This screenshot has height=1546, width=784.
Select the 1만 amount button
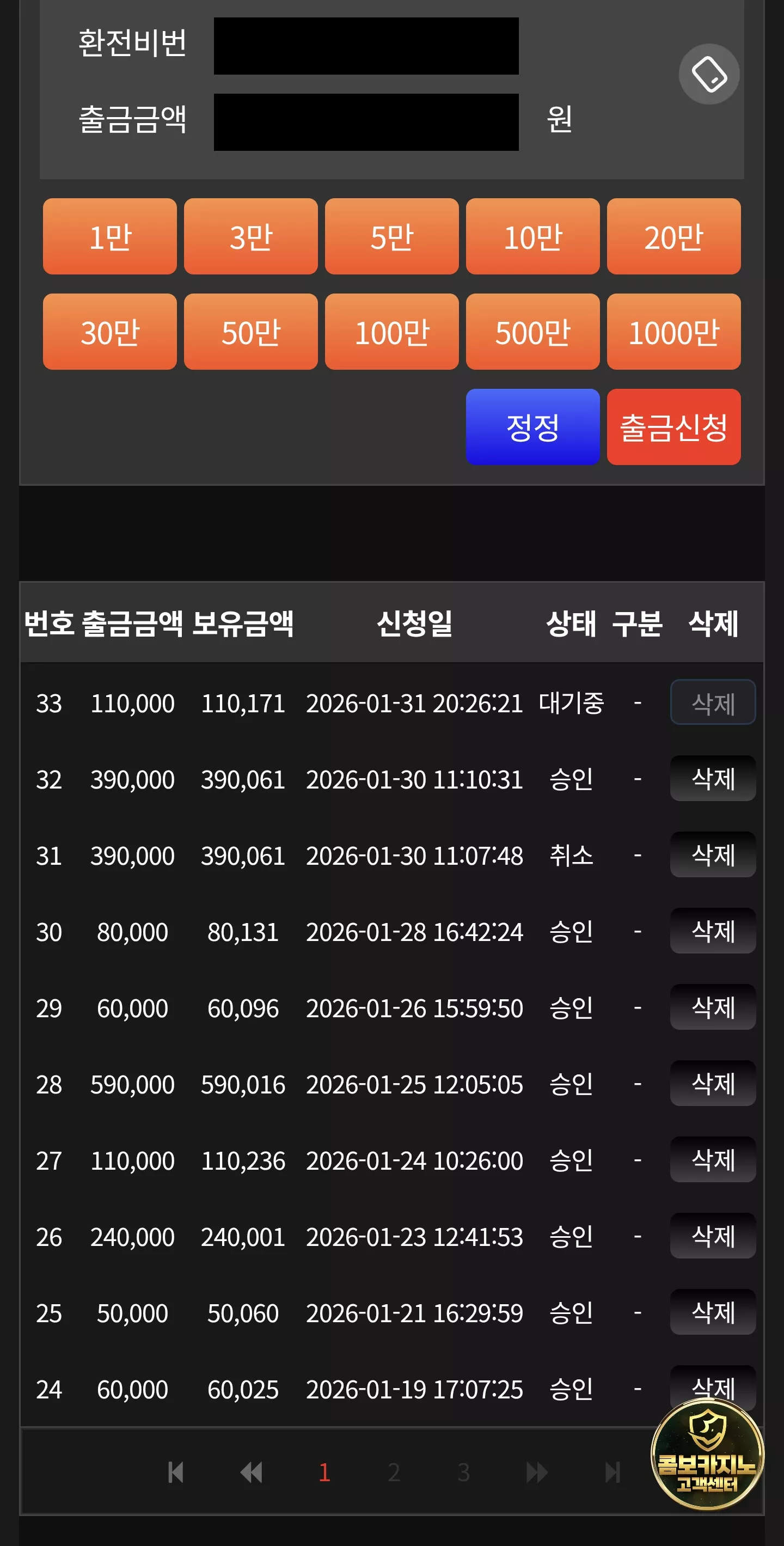tap(110, 236)
